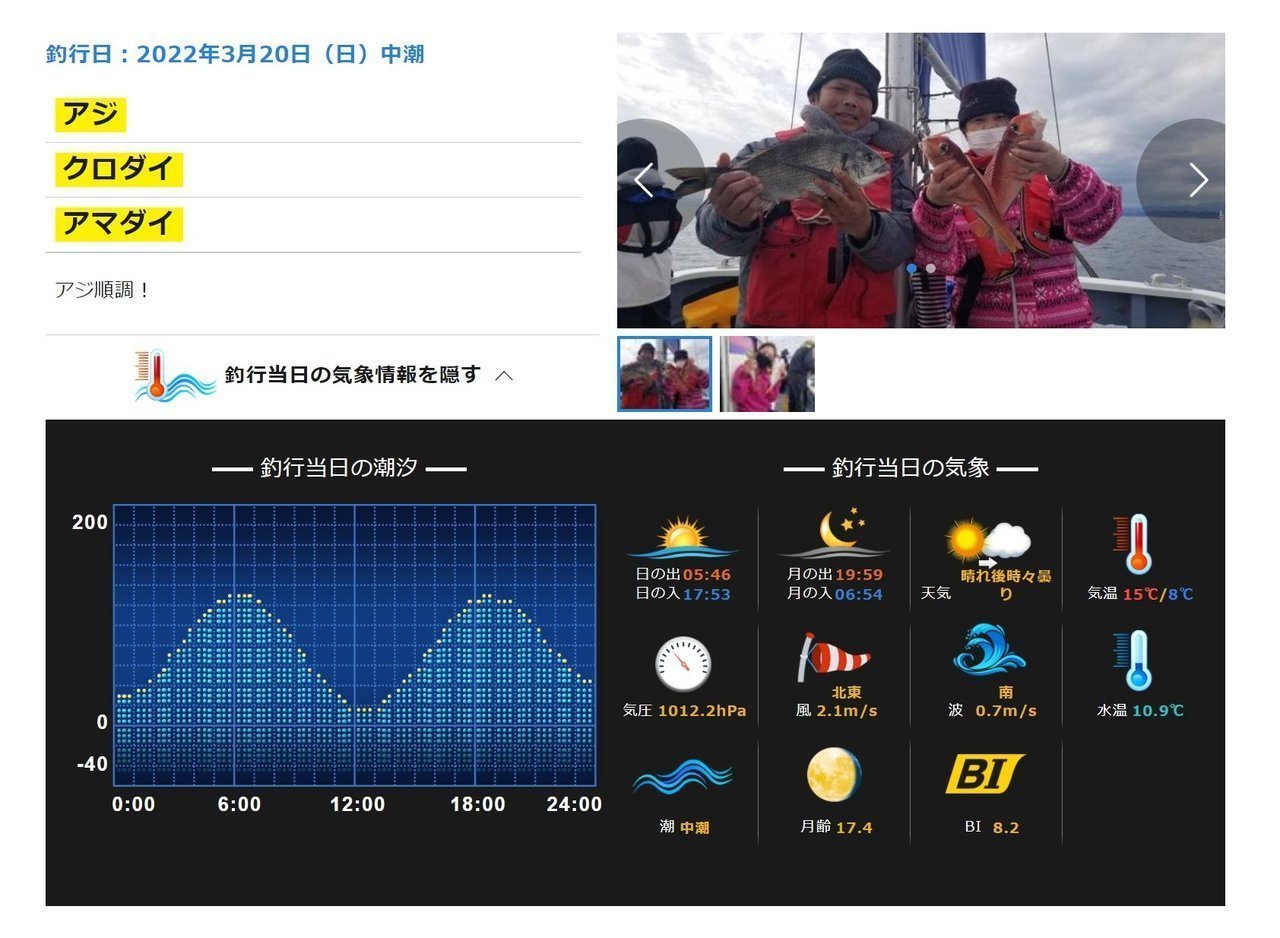
Task: Show the next photo in the carousel
Action: click(1197, 180)
